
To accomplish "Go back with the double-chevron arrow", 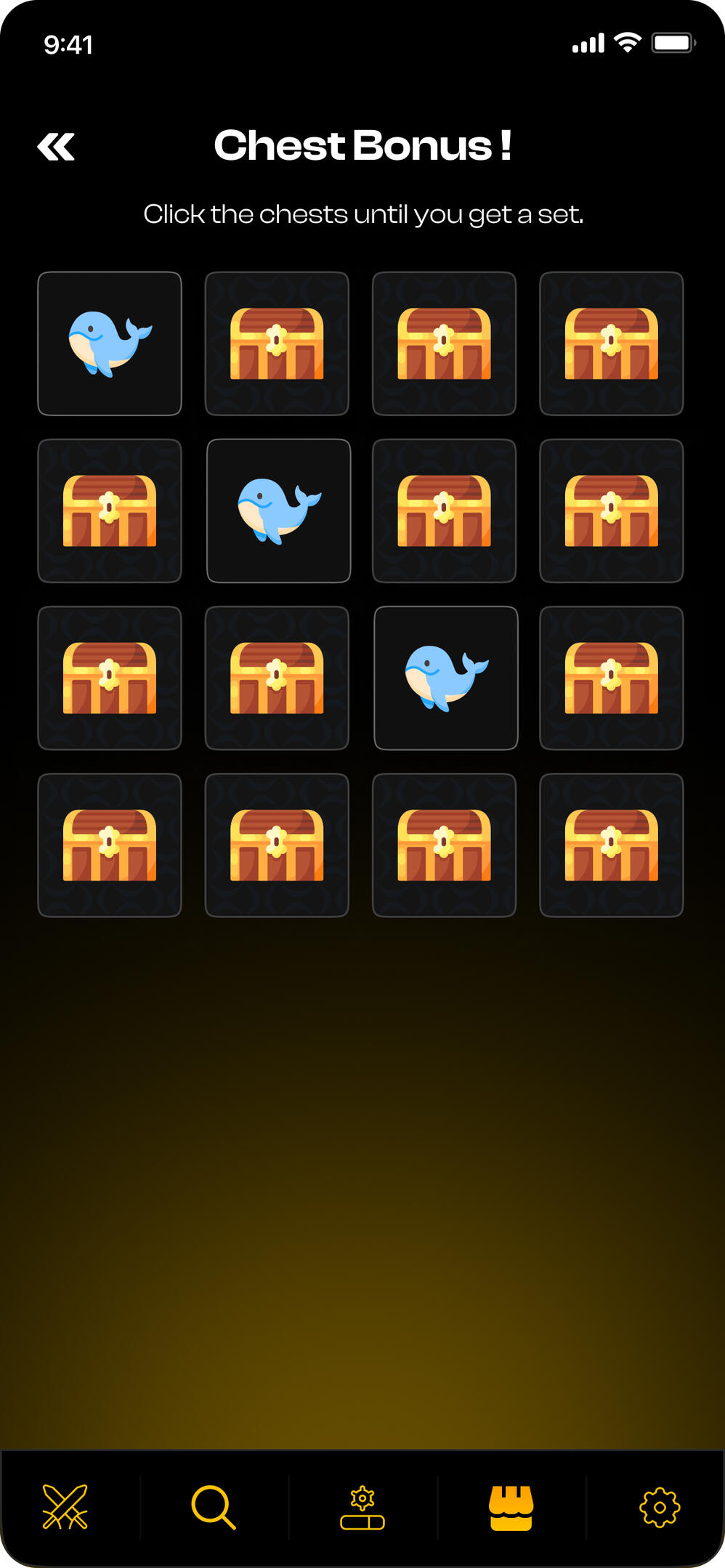I will point(56,147).
